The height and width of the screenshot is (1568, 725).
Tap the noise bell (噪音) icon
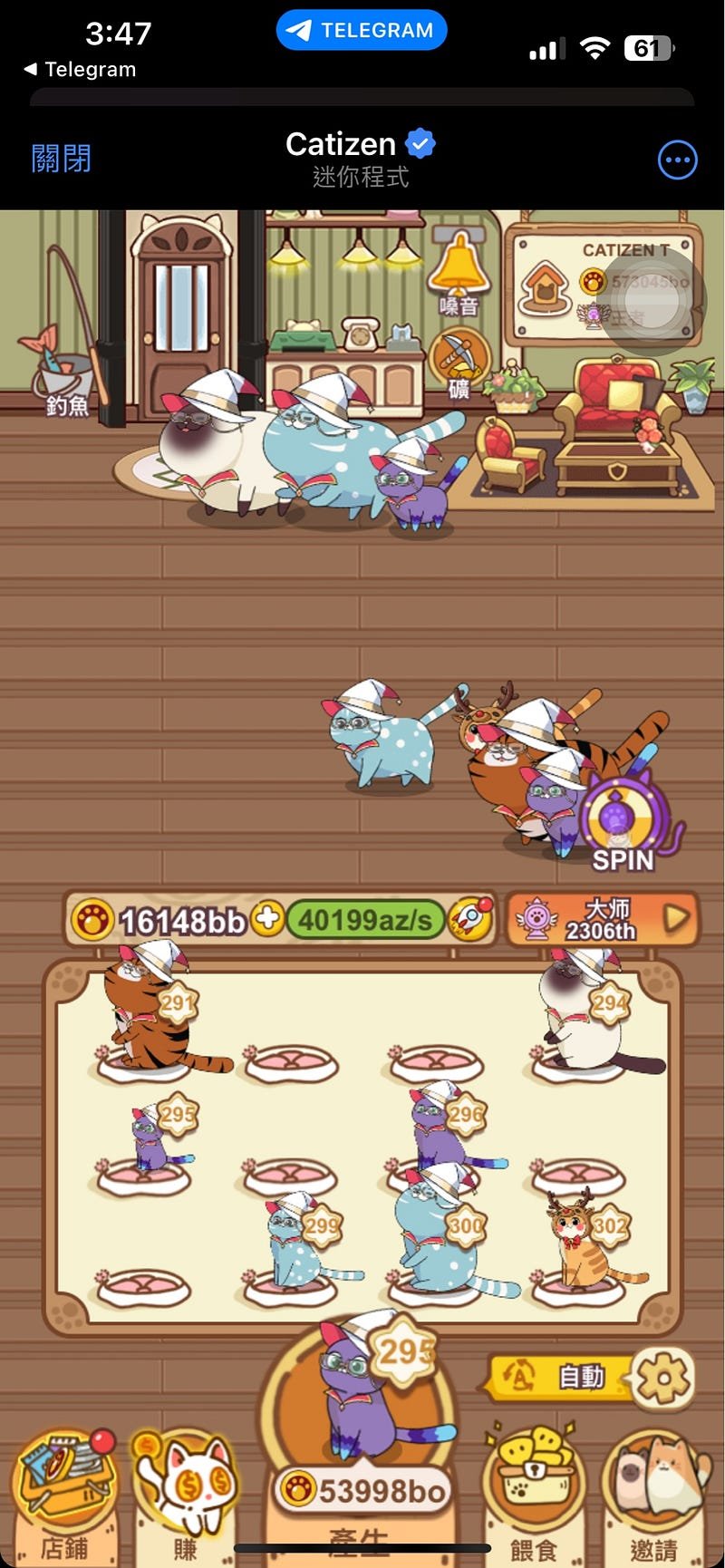459,274
